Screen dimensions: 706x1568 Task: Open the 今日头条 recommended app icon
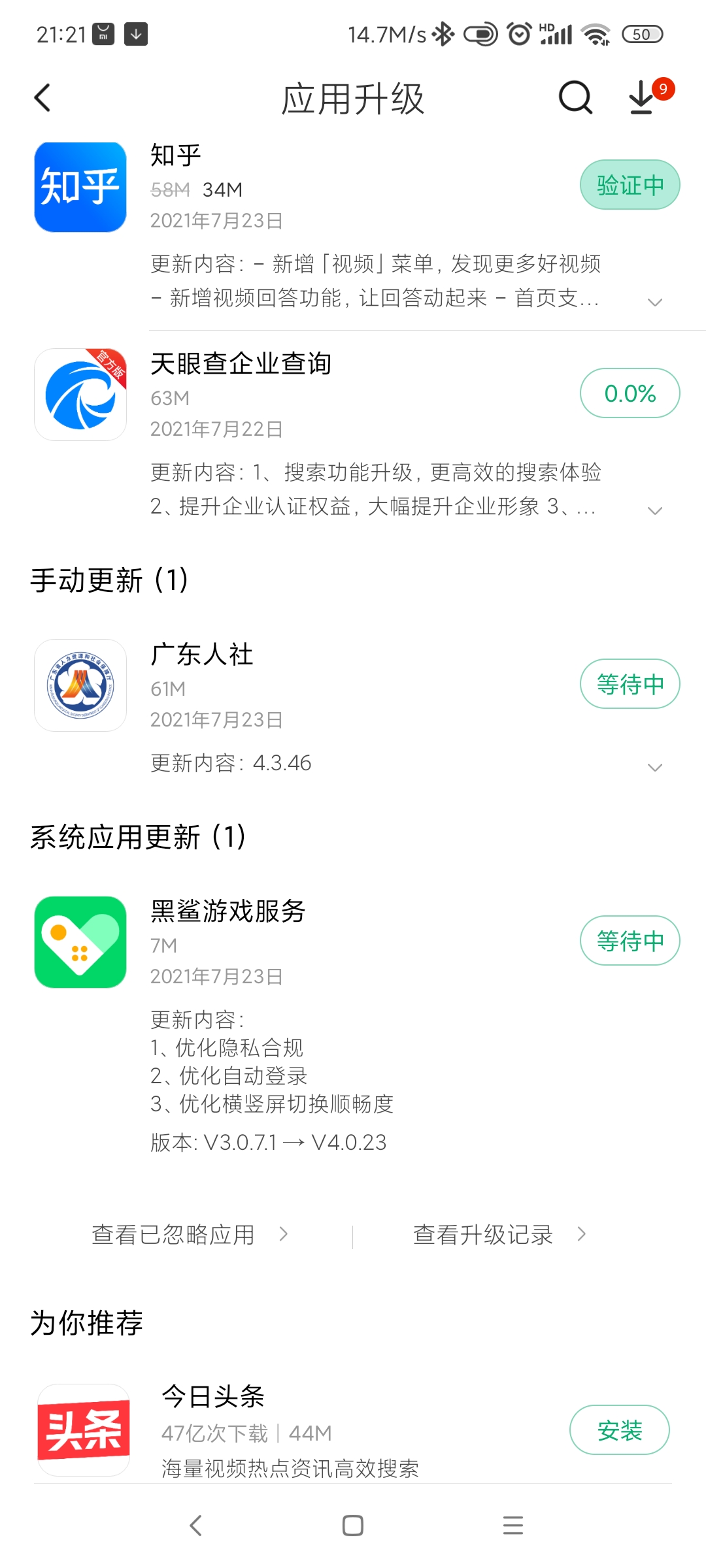84,1430
